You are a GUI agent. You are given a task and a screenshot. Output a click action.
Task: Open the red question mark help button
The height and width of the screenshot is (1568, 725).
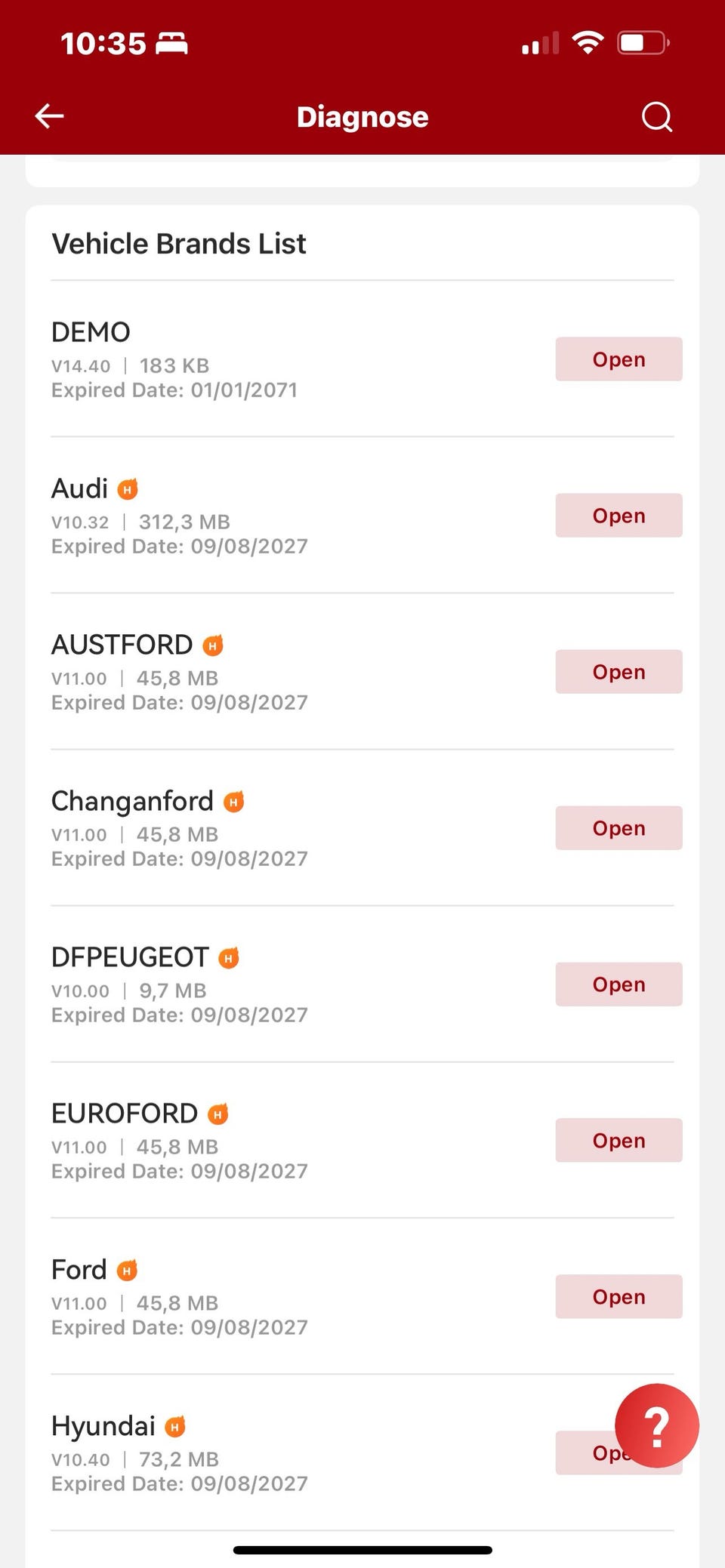coord(656,1426)
